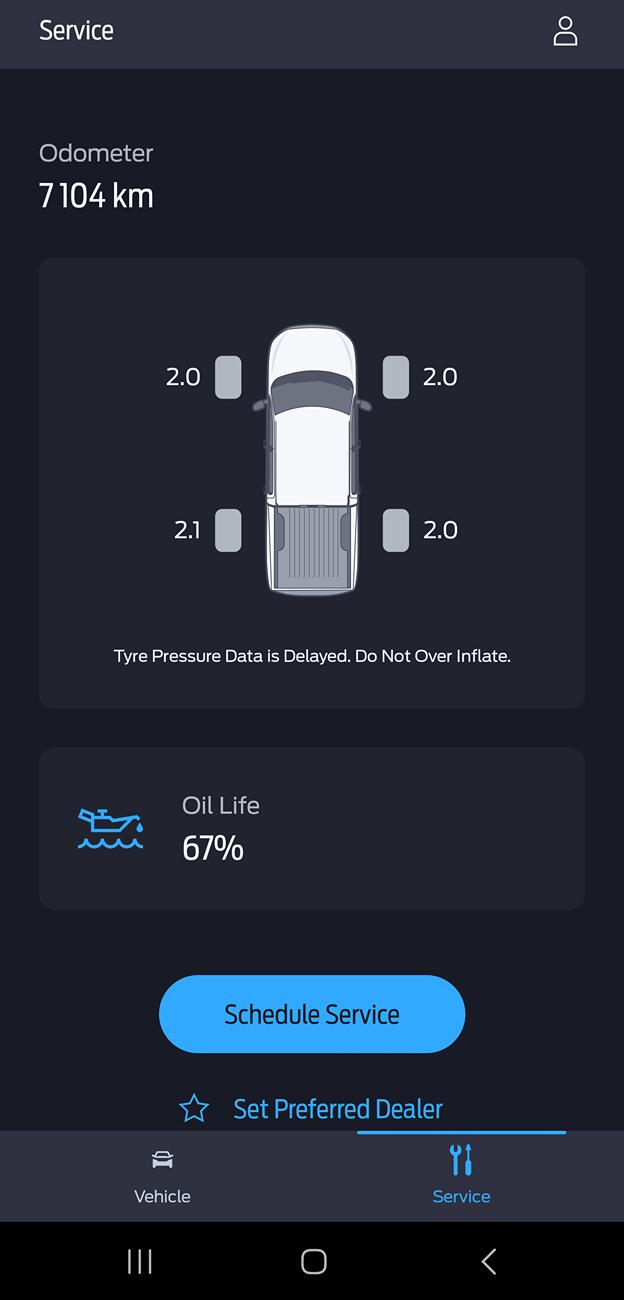Open the Service tab
The width and height of the screenshot is (624, 1300).
pos(461,1176)
